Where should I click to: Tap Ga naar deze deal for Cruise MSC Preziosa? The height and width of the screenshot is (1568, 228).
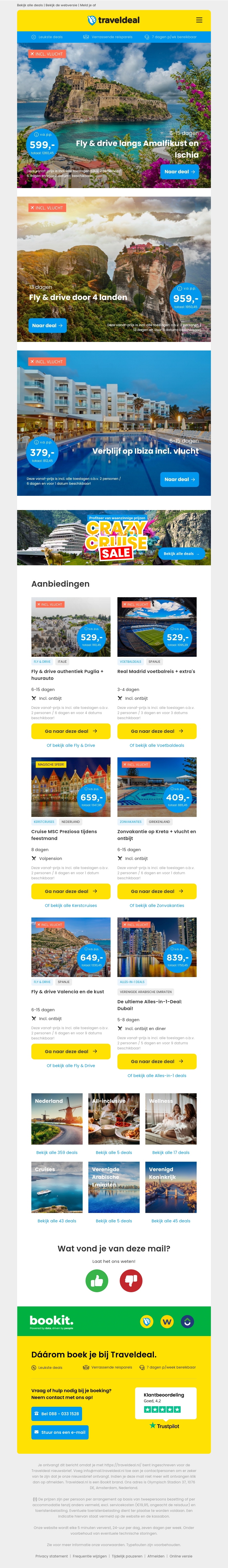71,891
